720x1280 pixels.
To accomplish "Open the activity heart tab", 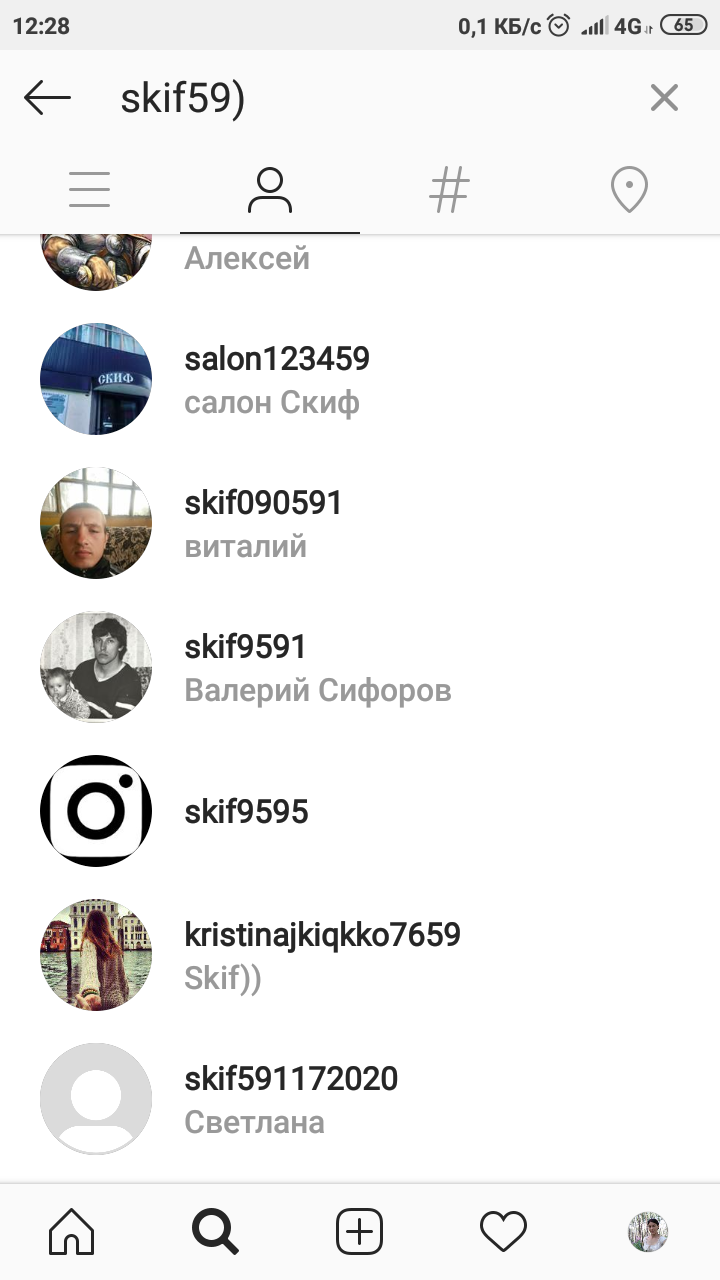I will pos(504,1232).
